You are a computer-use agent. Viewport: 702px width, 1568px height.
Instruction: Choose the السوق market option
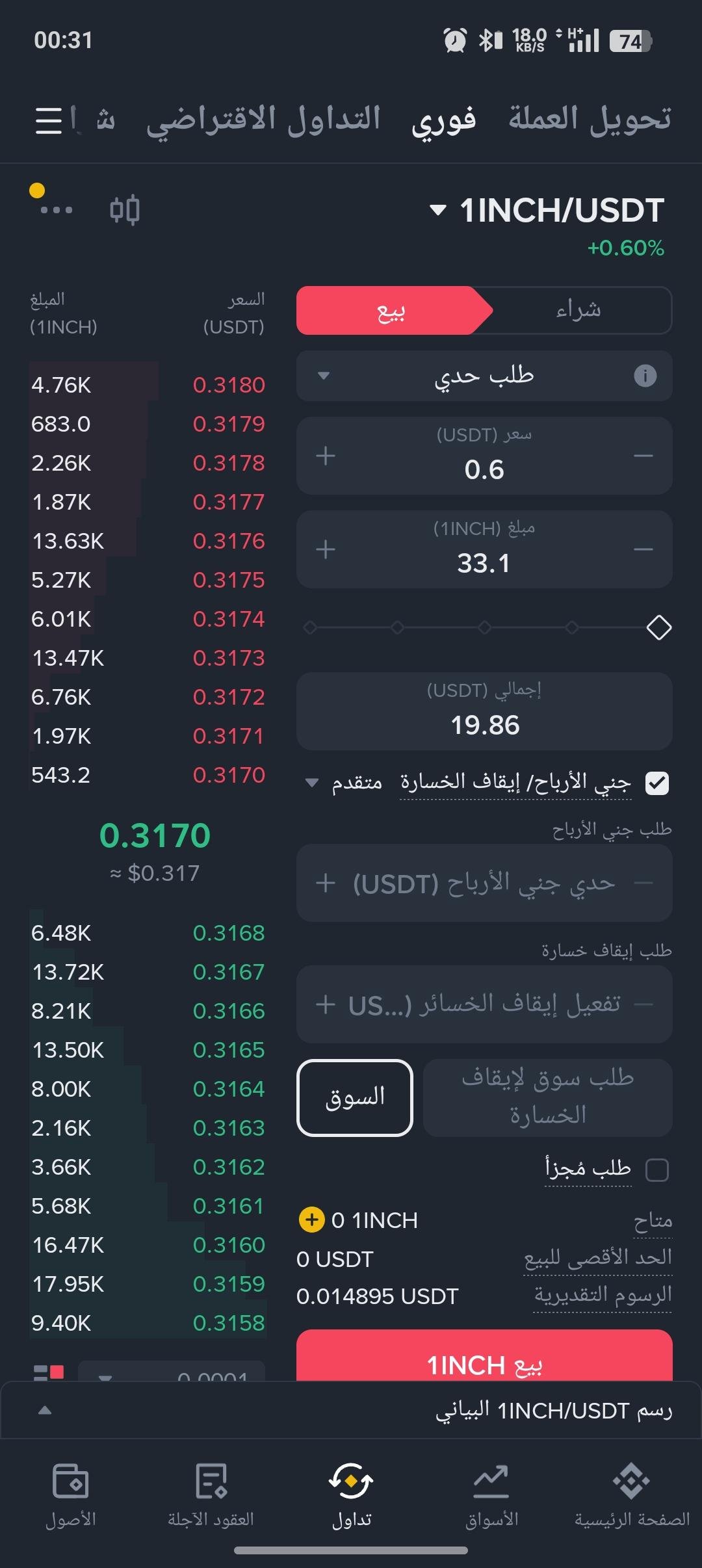[355, 1097]
